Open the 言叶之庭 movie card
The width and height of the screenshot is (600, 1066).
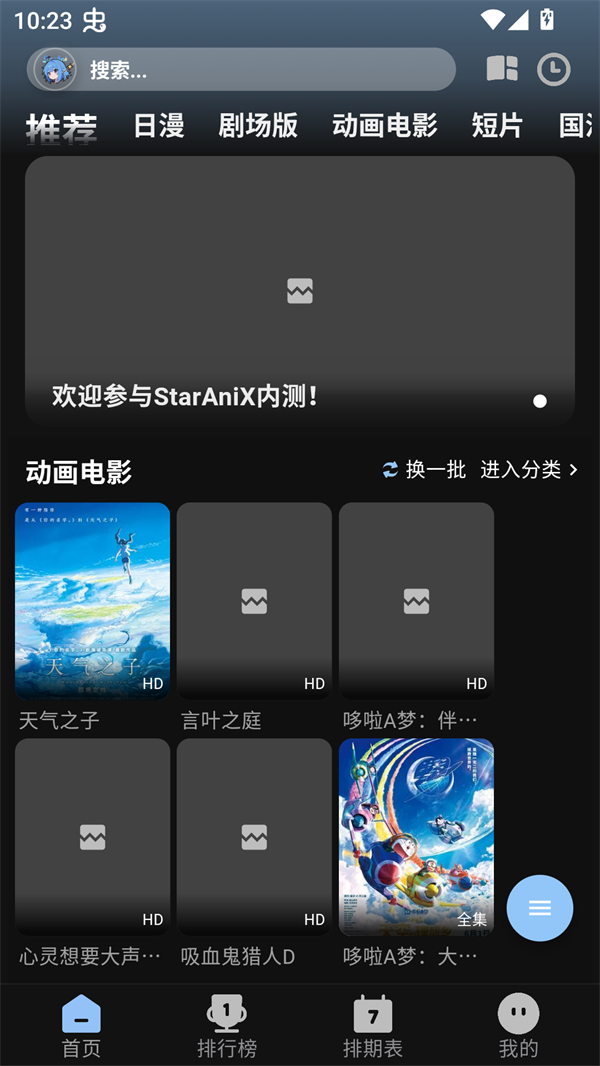(254, 601)
